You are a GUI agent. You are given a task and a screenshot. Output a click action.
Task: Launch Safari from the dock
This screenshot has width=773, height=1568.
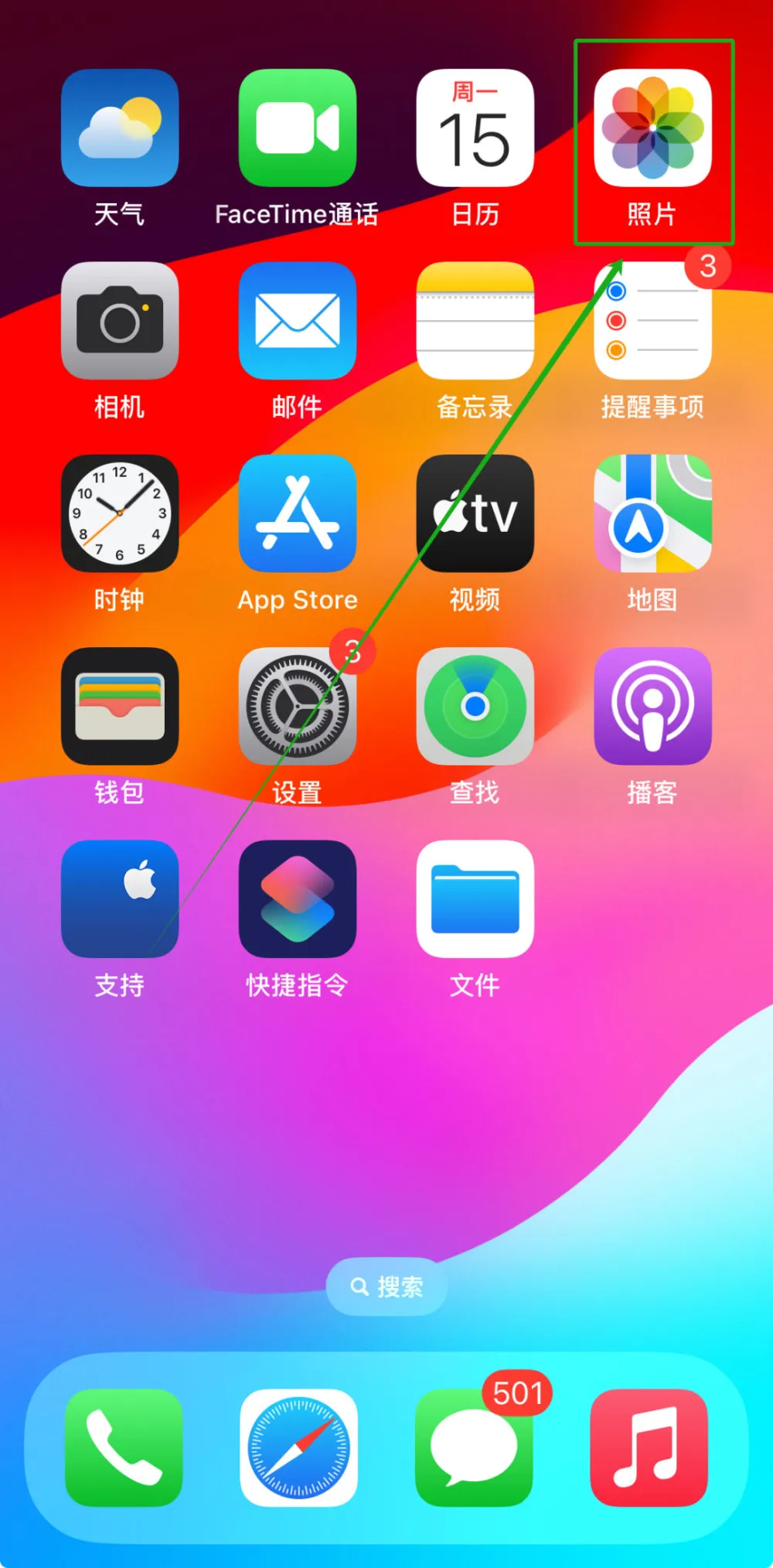(298, 1447)
